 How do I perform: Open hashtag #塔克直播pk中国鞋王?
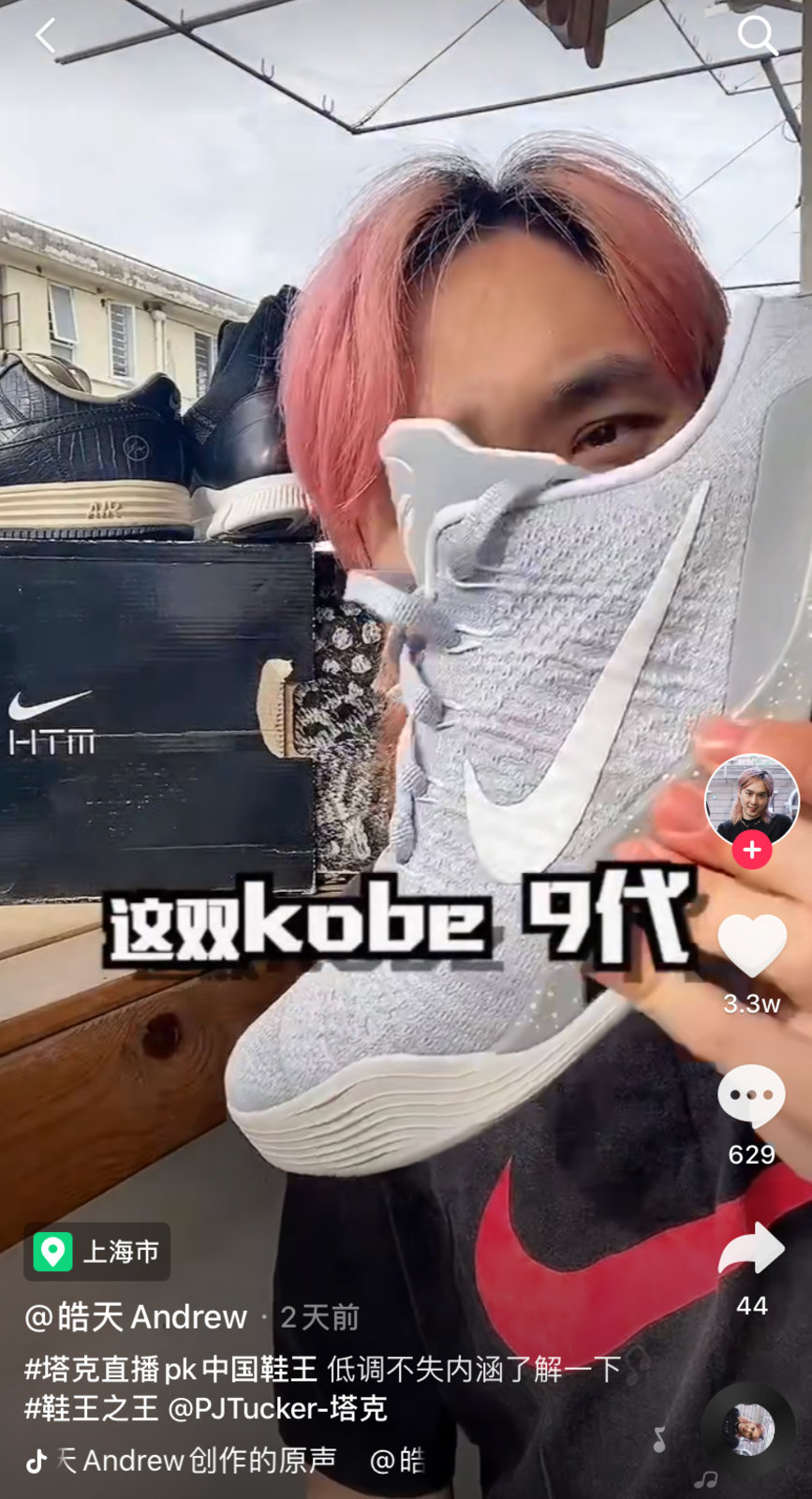[170, 1370]
